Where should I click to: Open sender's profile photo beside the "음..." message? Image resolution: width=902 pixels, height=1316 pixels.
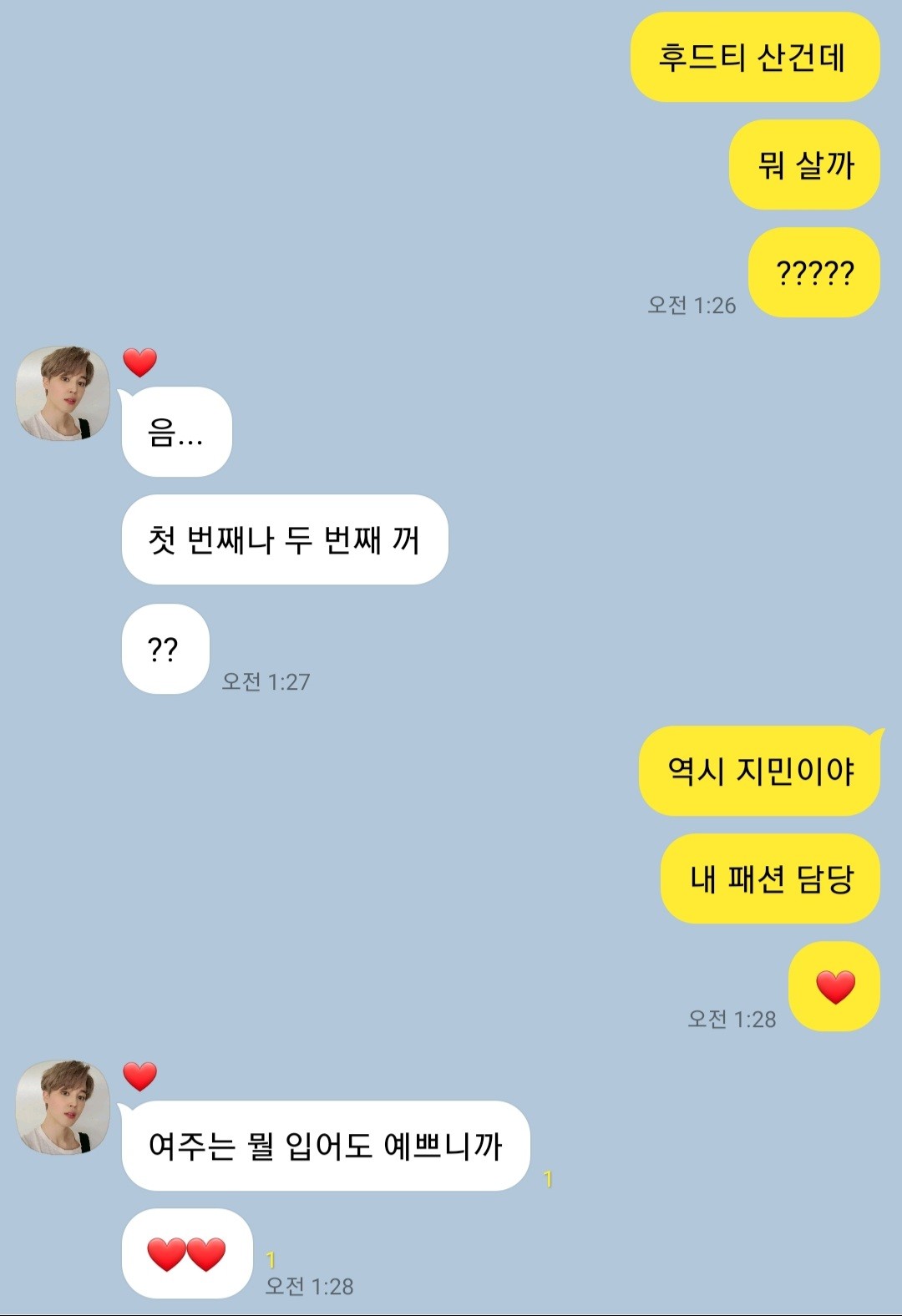pos(63,392)
